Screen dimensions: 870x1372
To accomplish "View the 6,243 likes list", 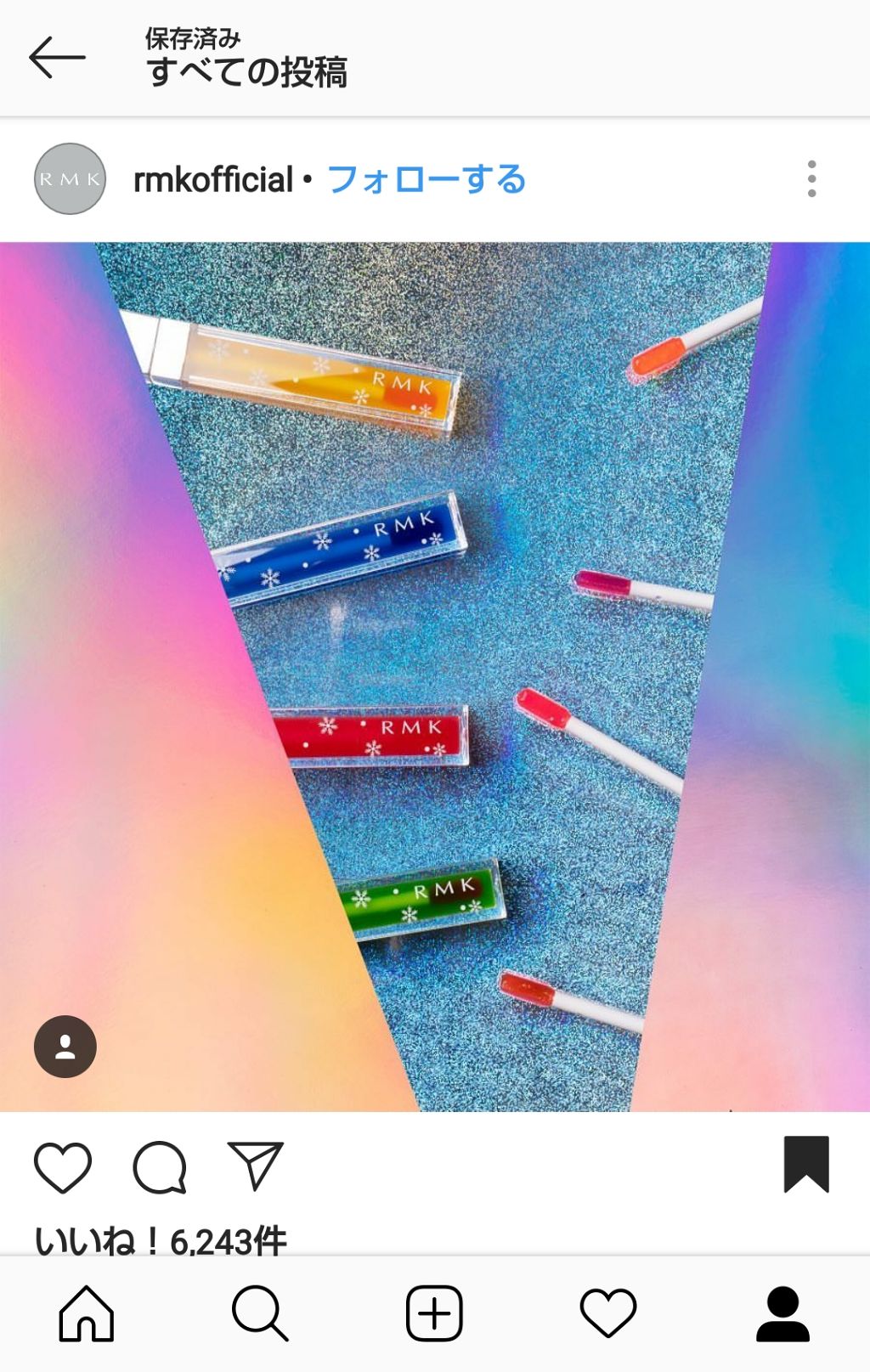I will [161, 1241].
